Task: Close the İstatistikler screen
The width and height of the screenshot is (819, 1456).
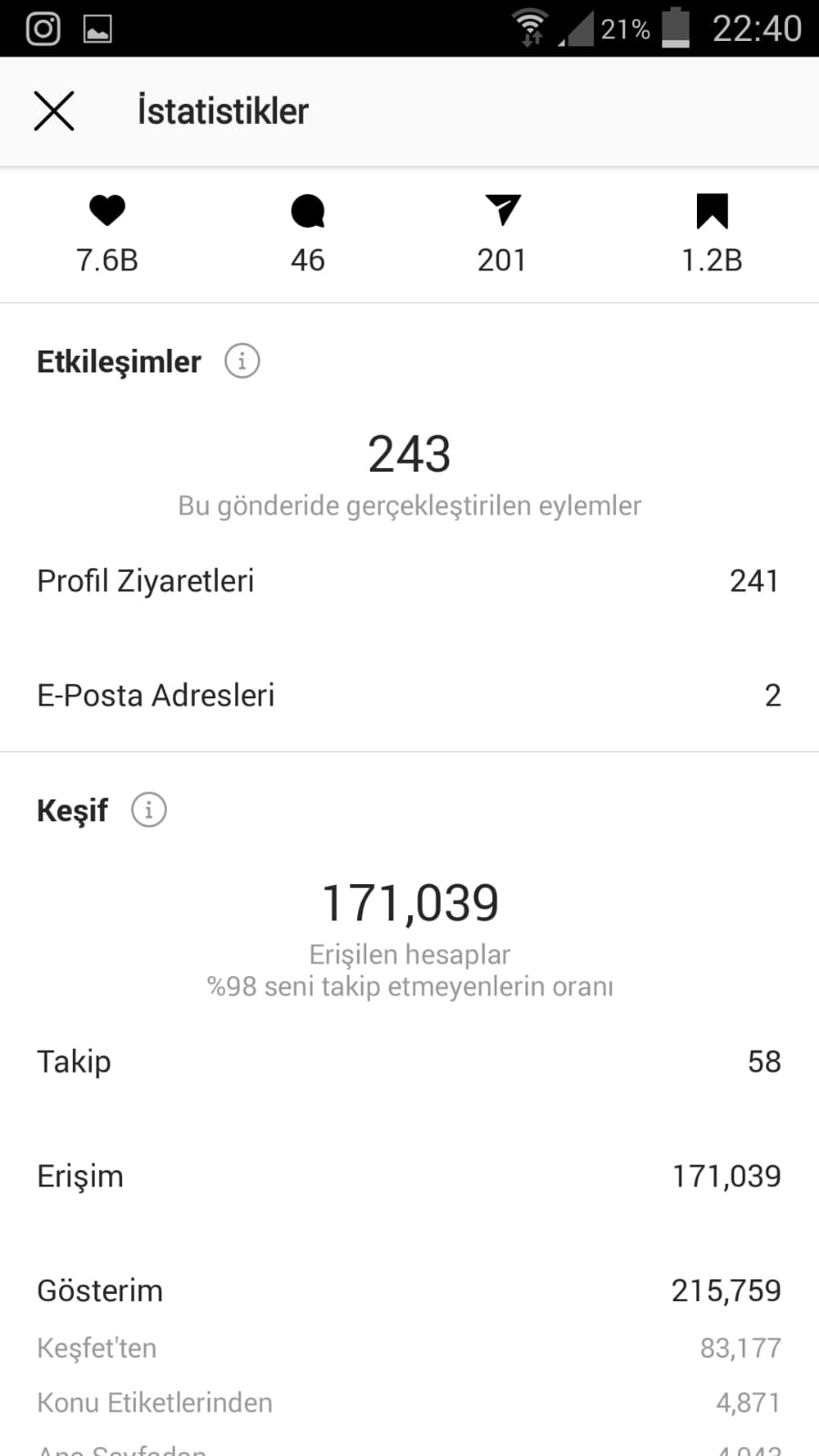Action: [54, 111]
